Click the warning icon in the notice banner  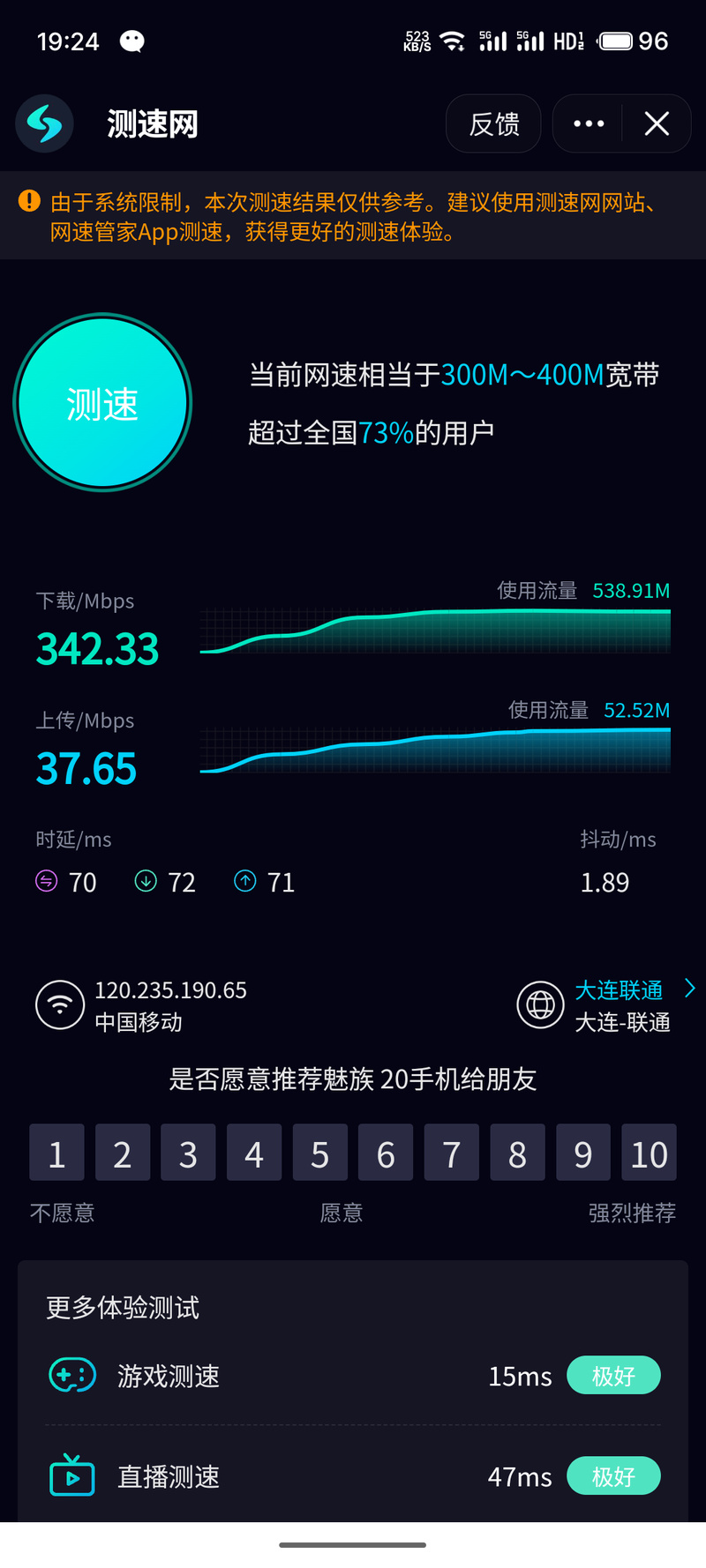pos(29,201)
